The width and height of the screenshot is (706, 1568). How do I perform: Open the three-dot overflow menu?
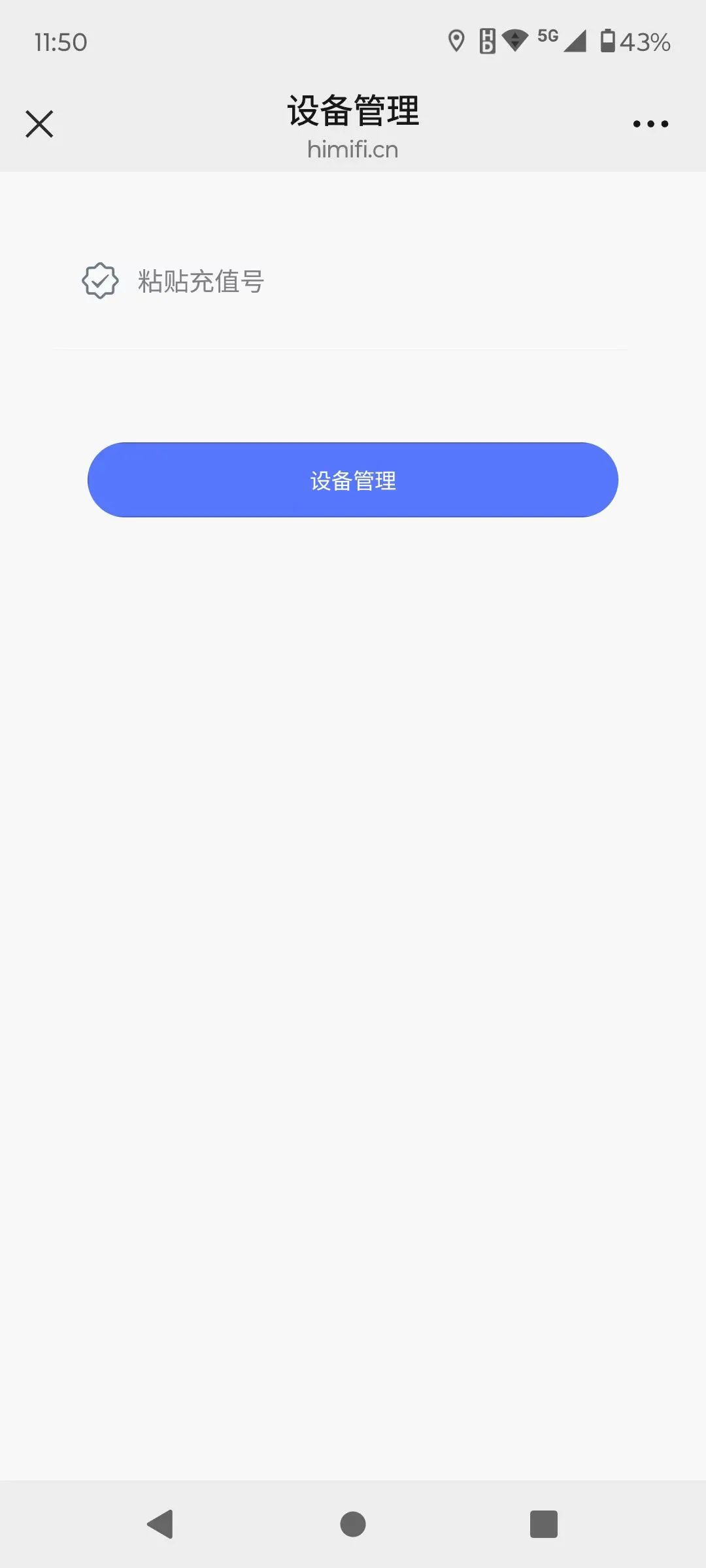point(650,124)
